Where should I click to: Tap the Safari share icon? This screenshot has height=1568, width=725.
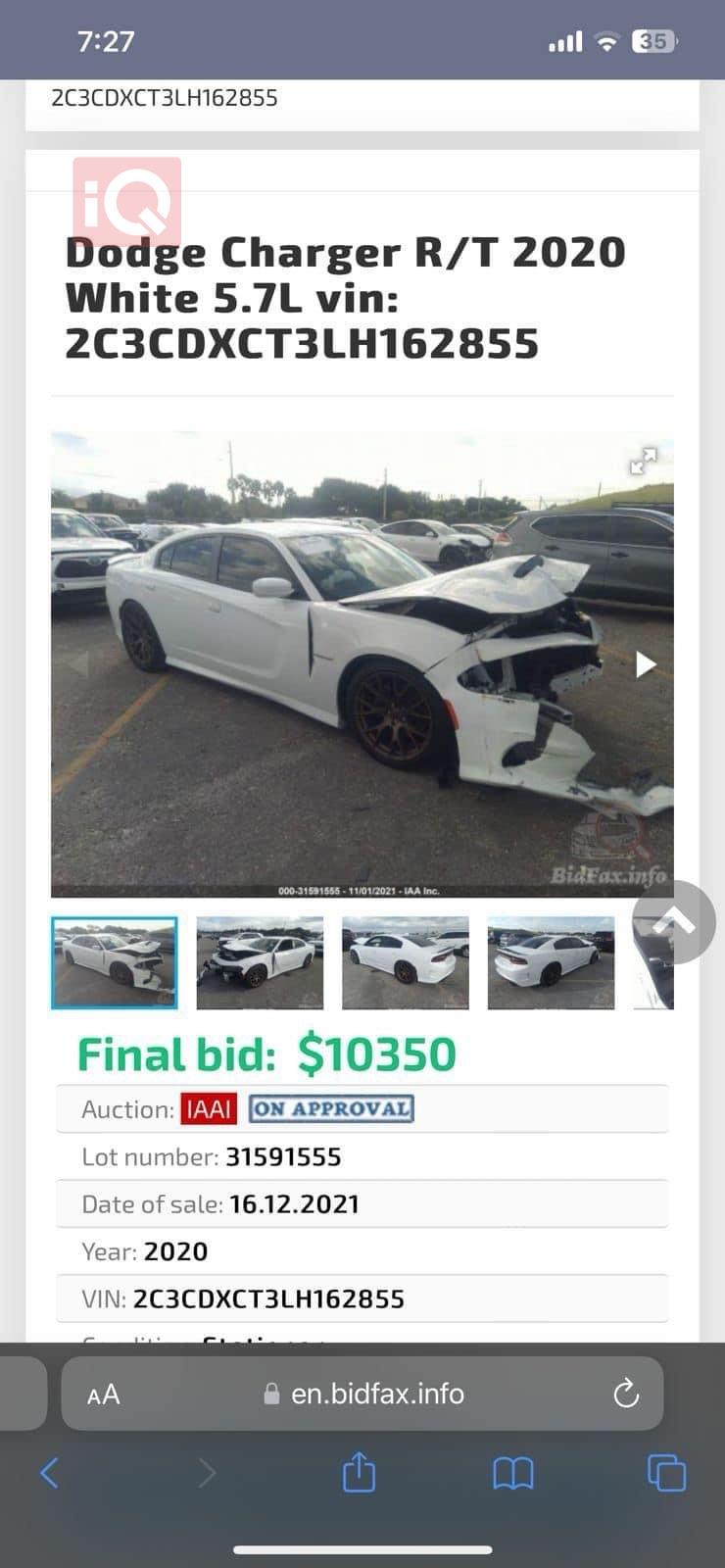point(362,1471)
